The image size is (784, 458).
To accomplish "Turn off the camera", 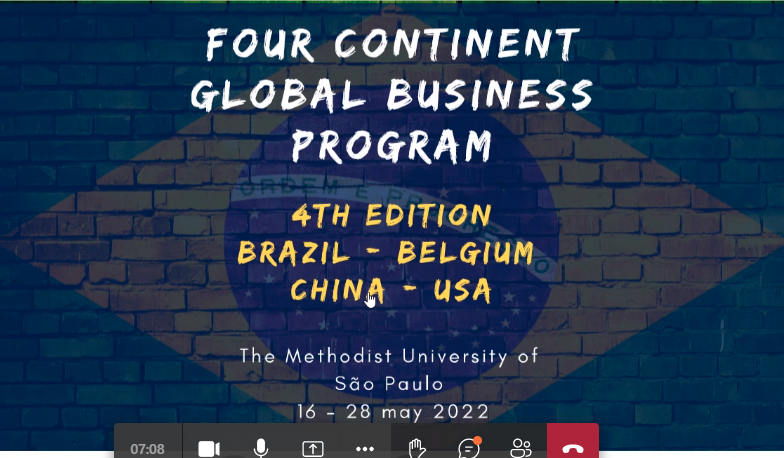I will point(209,448).
